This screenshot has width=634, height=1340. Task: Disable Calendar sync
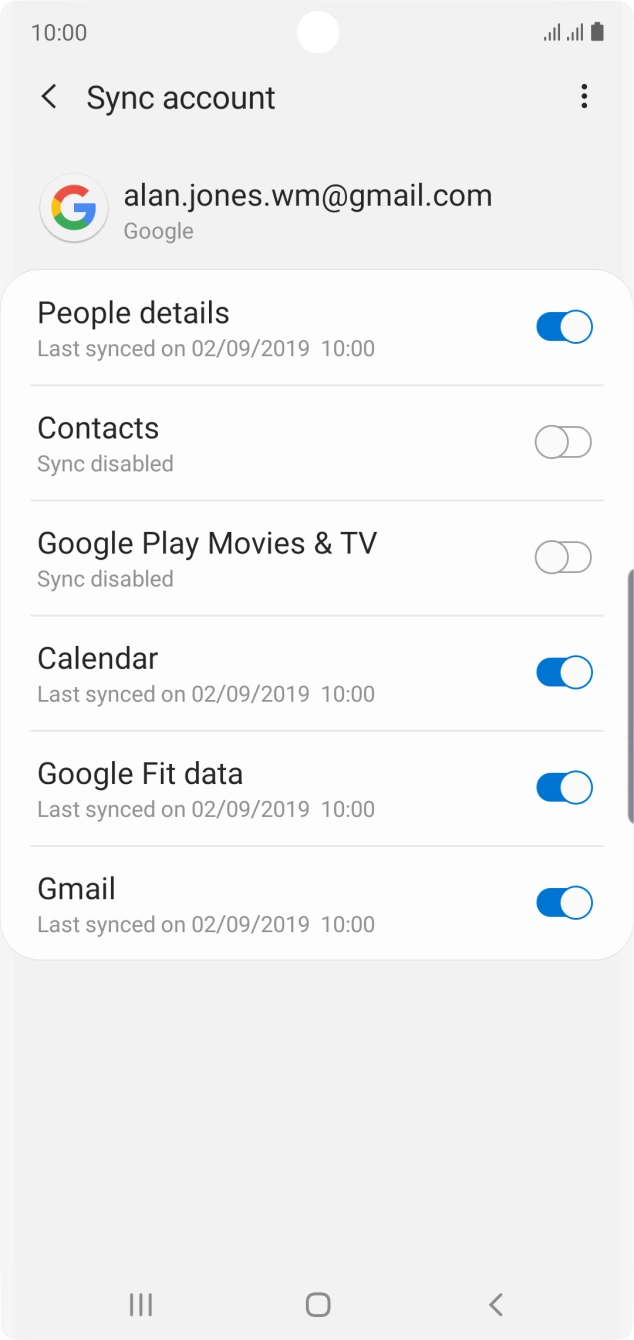[564, 672]
